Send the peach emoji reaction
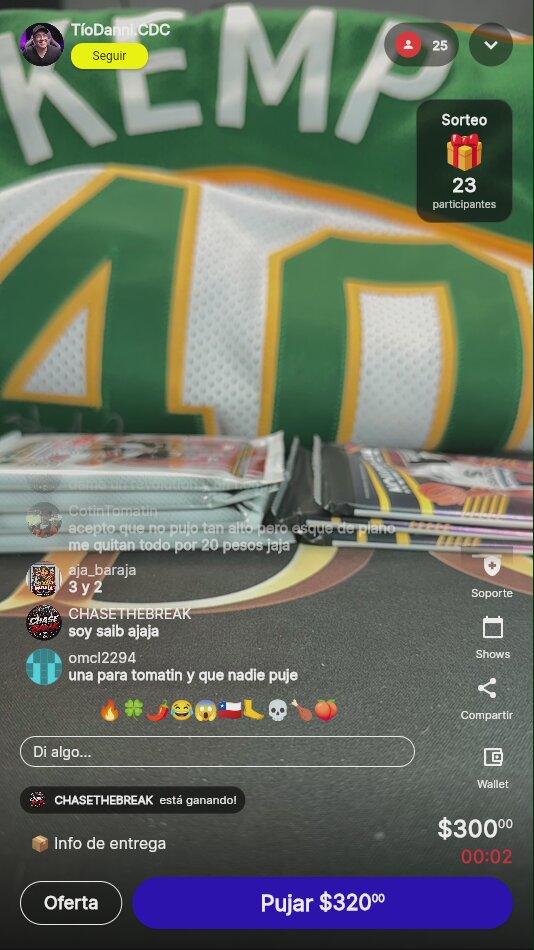The height and width of the screenshot is (950, 534). point(325,710)
